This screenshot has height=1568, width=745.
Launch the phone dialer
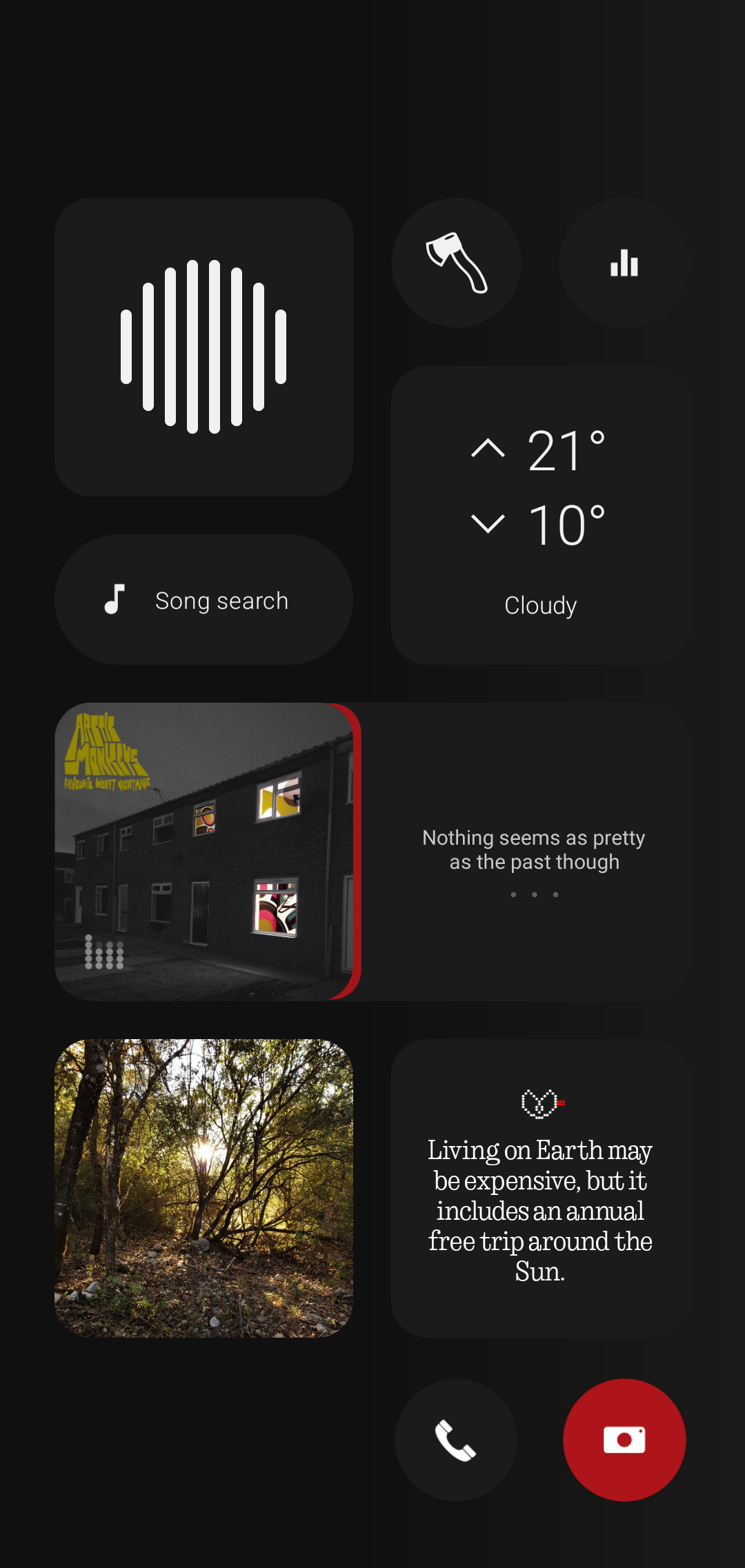(x=456, y=1440)
